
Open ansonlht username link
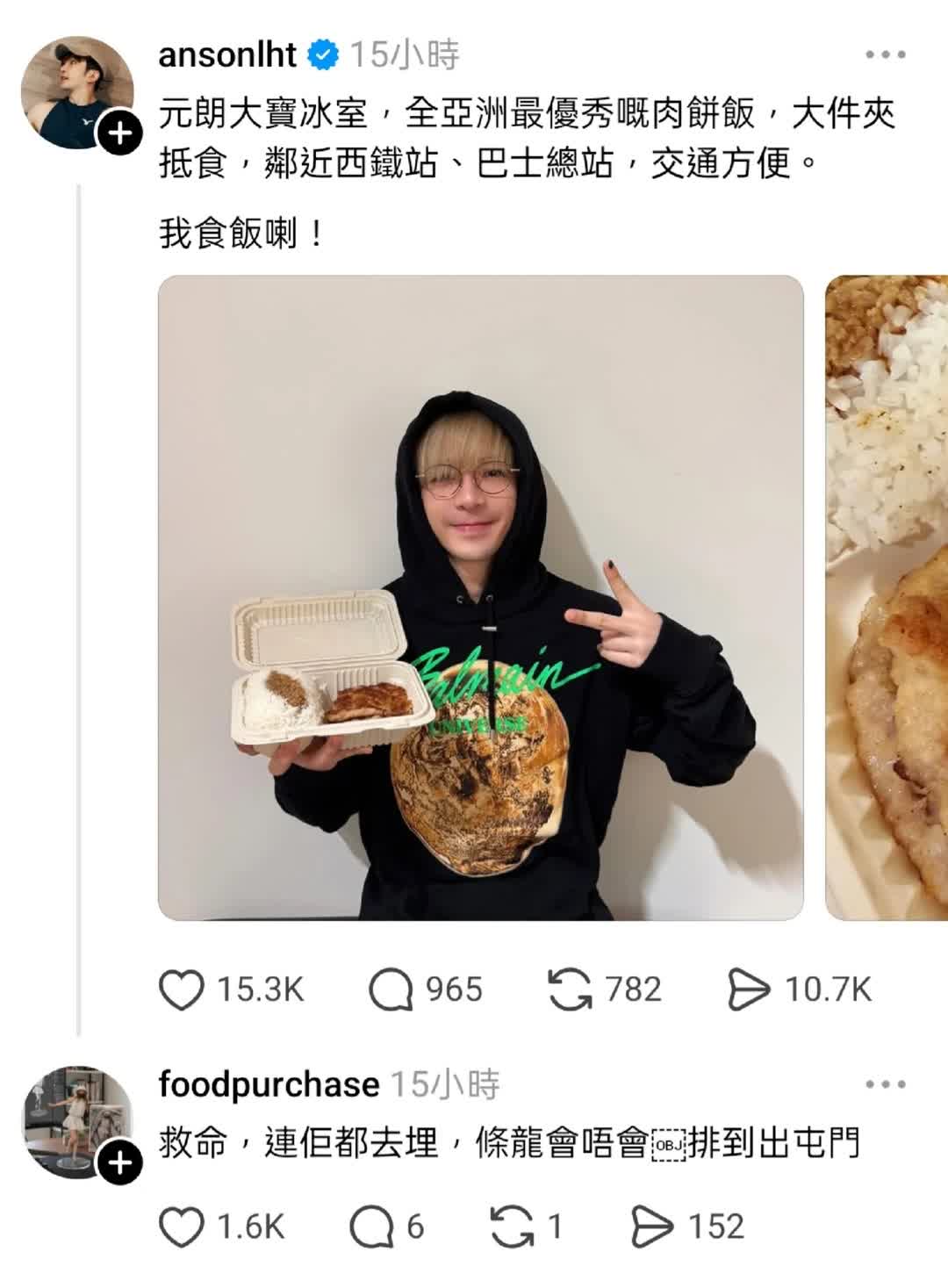(227, 55)
